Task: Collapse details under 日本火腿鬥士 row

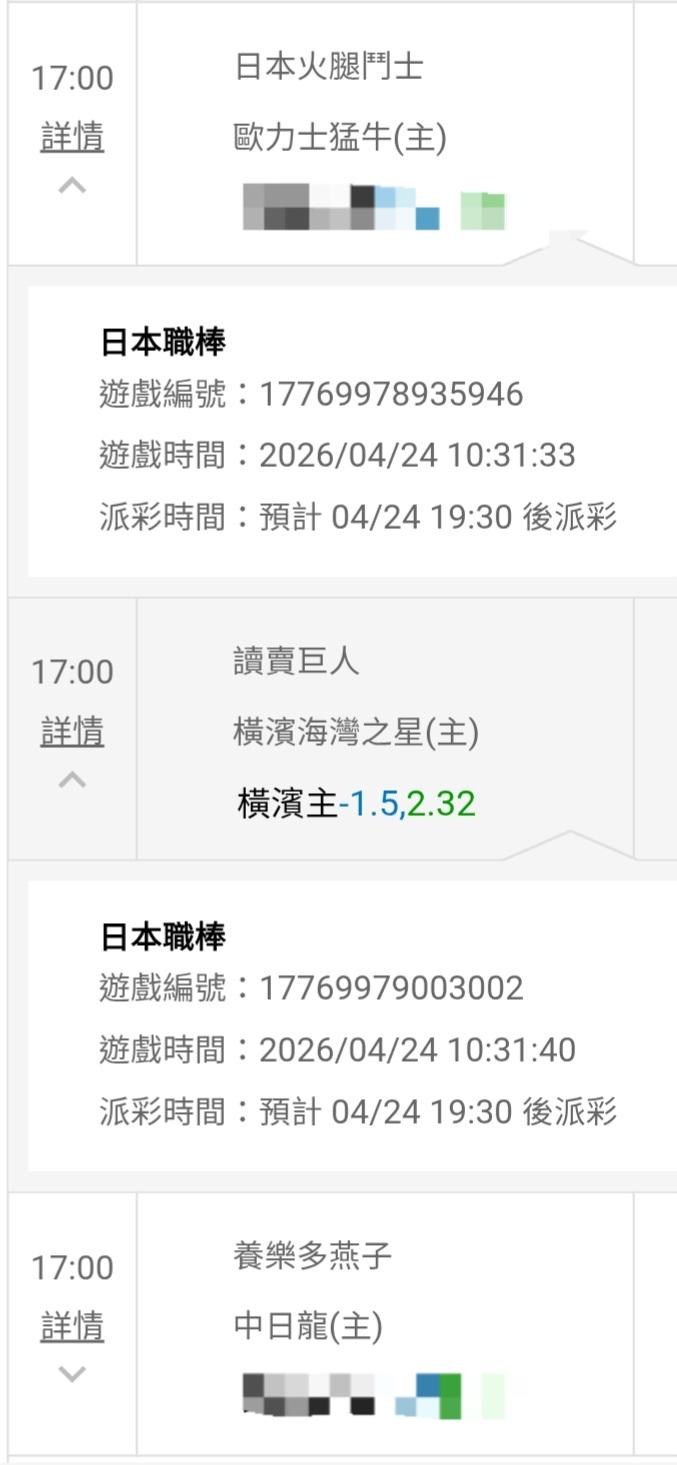Action: point(72,186)
